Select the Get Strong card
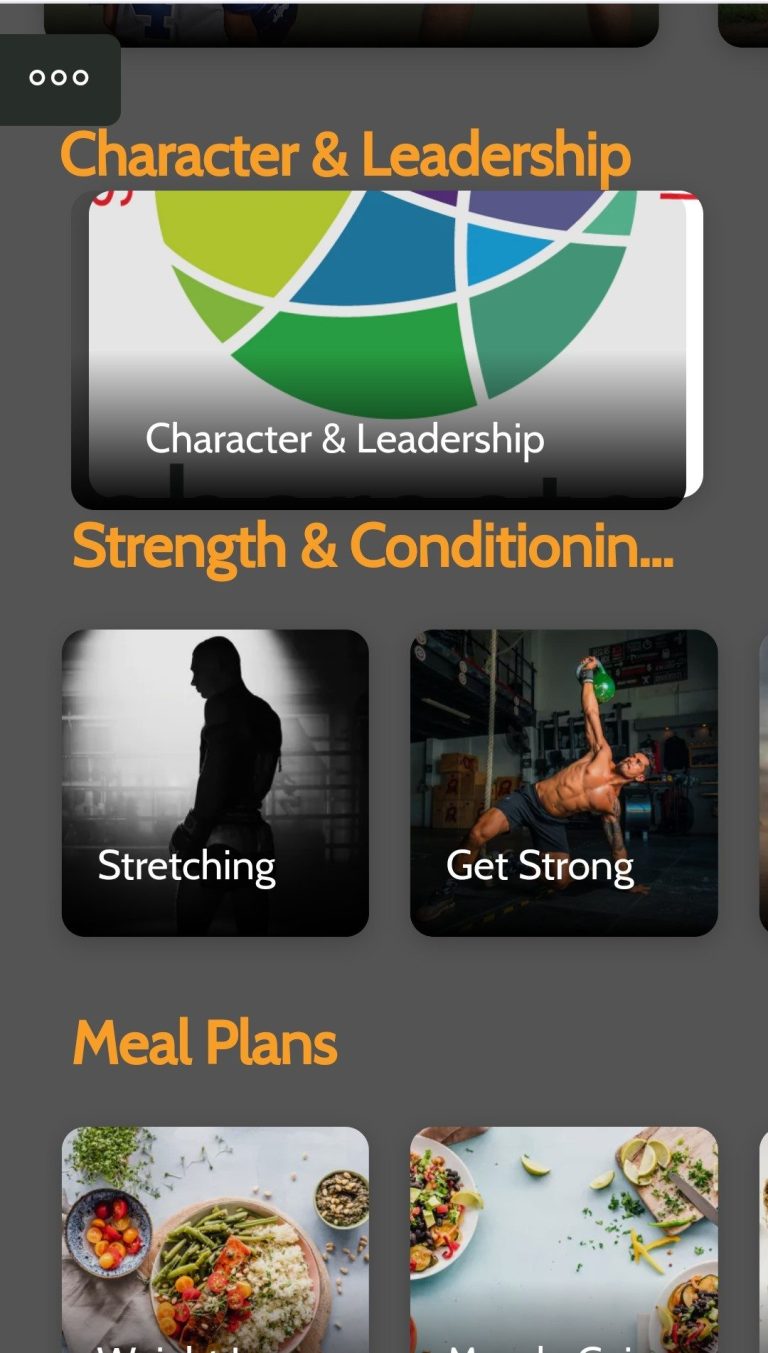This screenshot has width=768, height=1353. (x=563, y=783)
